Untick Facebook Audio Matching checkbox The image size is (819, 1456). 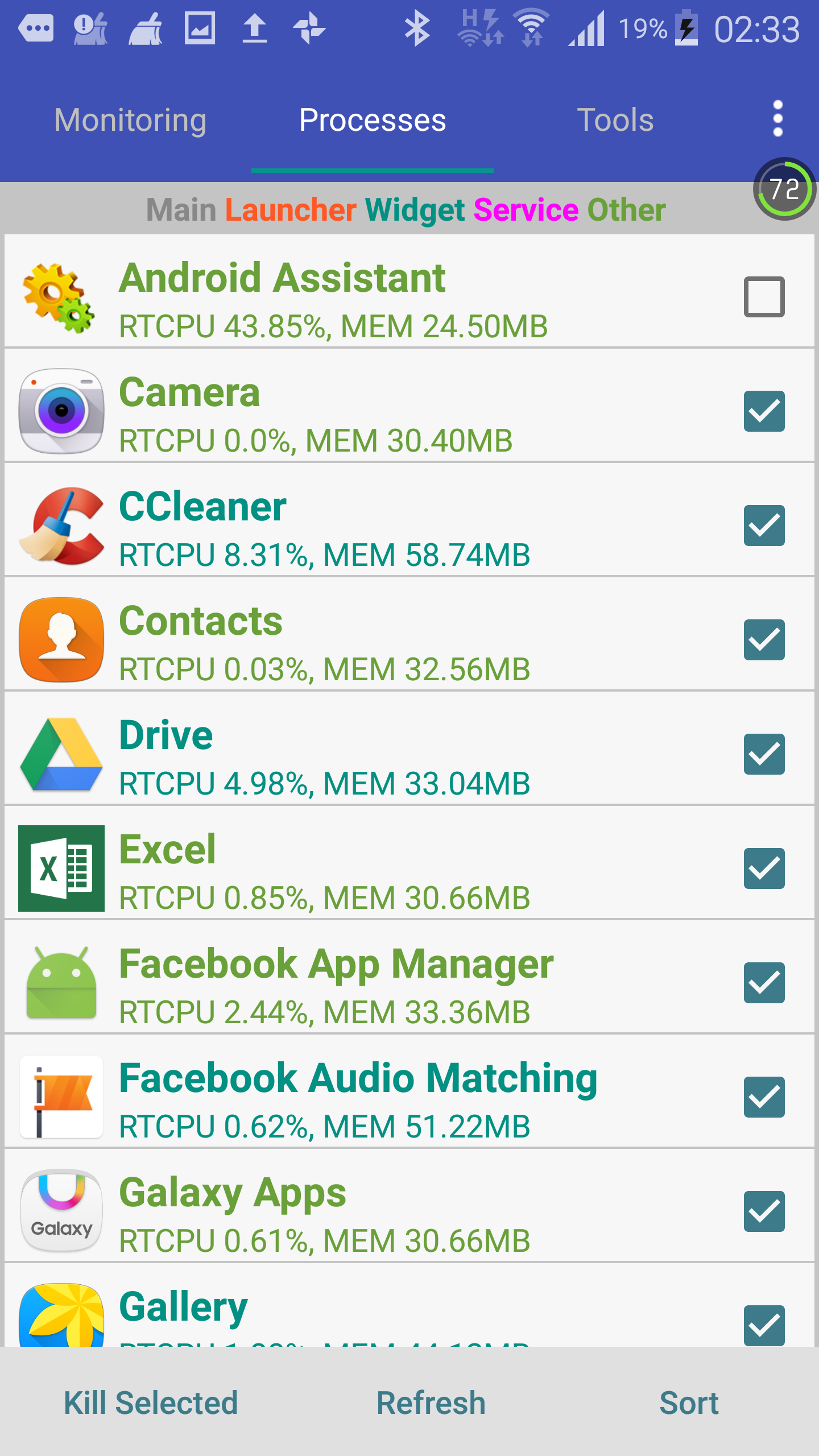click(764, 1097)
